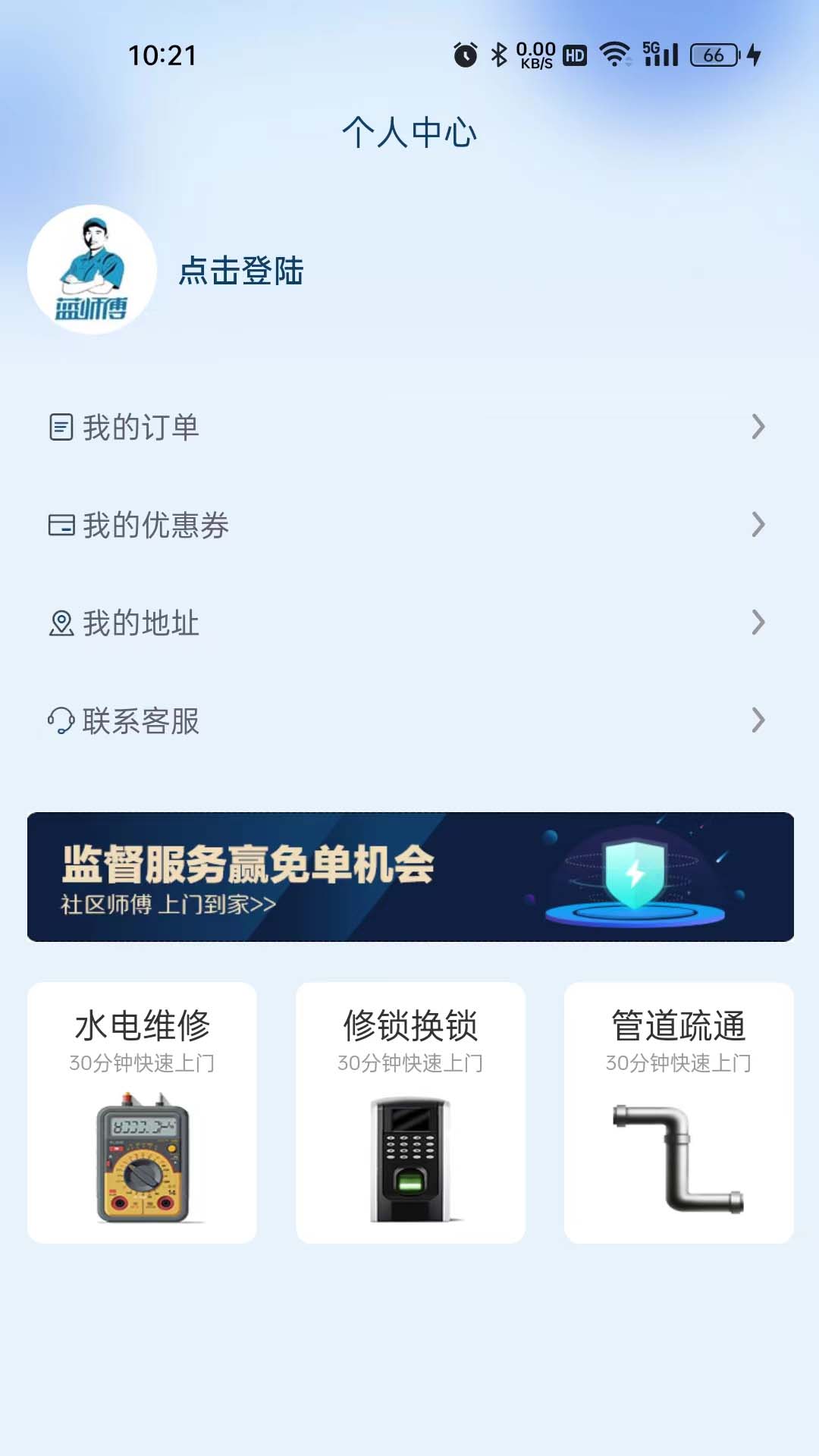Select the 管道疏通 service card

click(679, 1112)
